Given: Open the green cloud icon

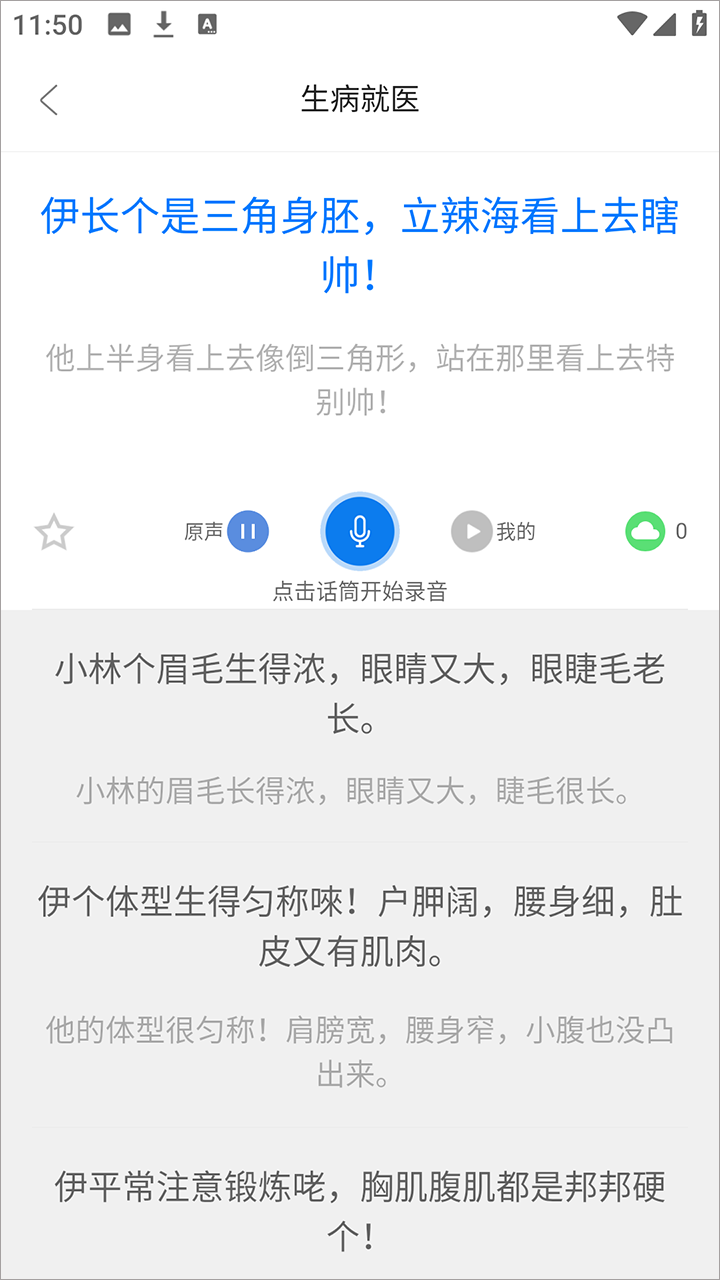Looking at the screenshot, I should (645, 531).
